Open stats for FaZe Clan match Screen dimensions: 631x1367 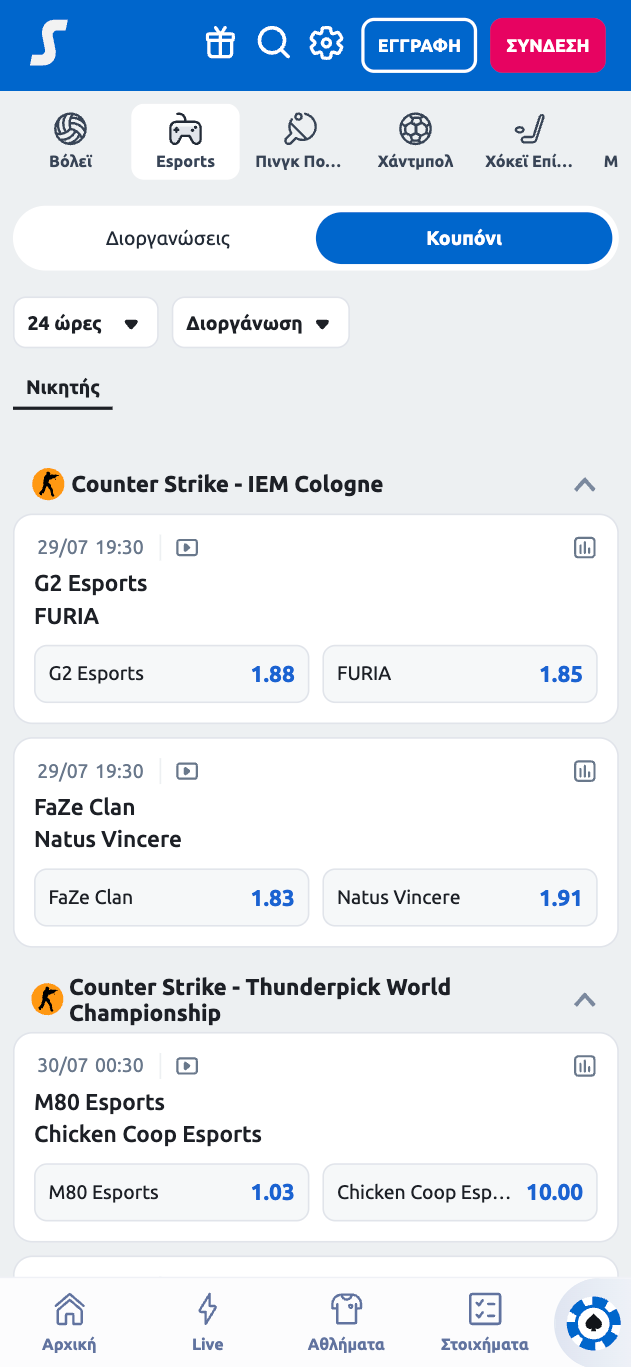(585, 771)
